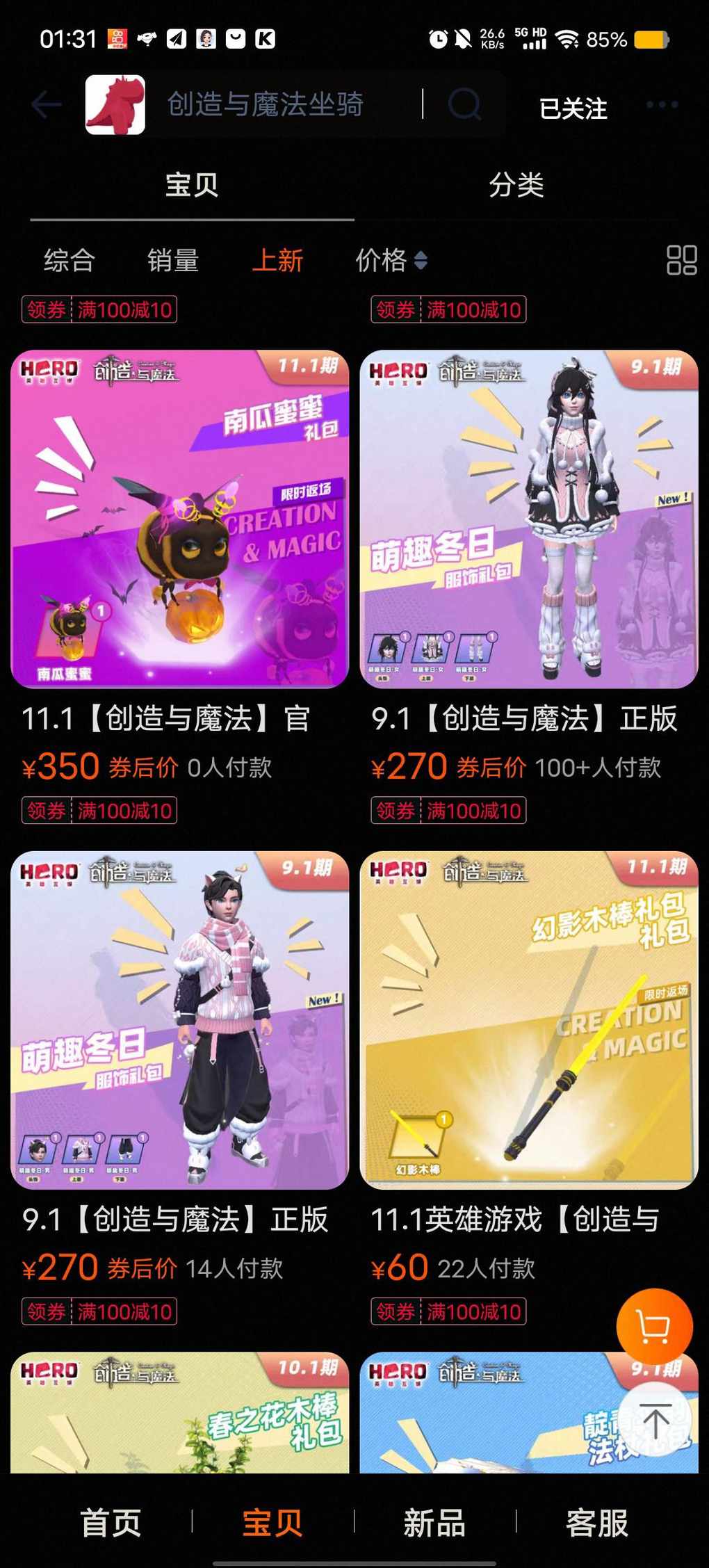709x1568 pixels.
Task: Switch to the 分类 top tab
Action: (516, 185)
